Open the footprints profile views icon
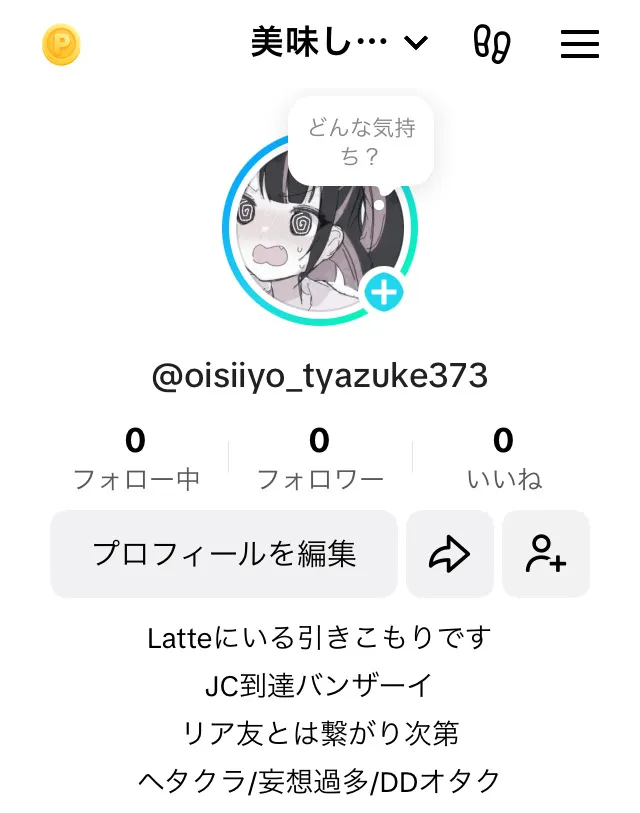The width and height of the screenshot is (640, 813). (x=492, y=44)
